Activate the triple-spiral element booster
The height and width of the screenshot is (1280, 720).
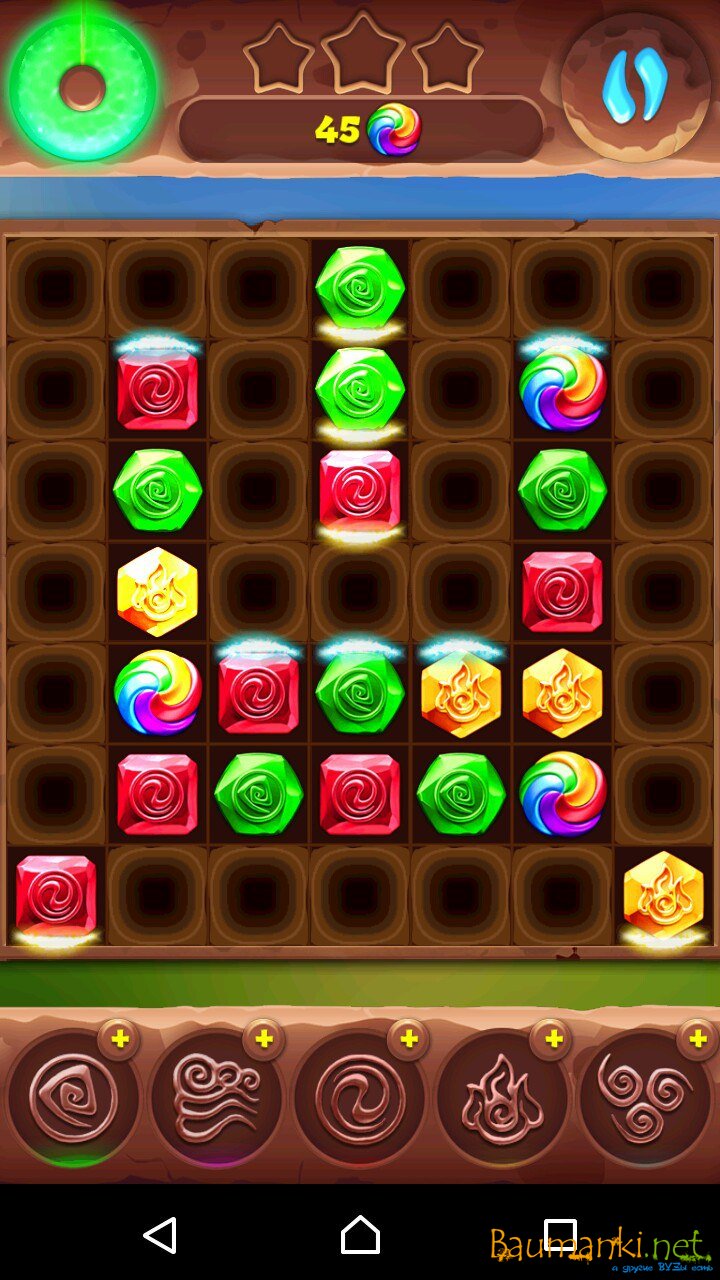click(x=644, y=1097)
